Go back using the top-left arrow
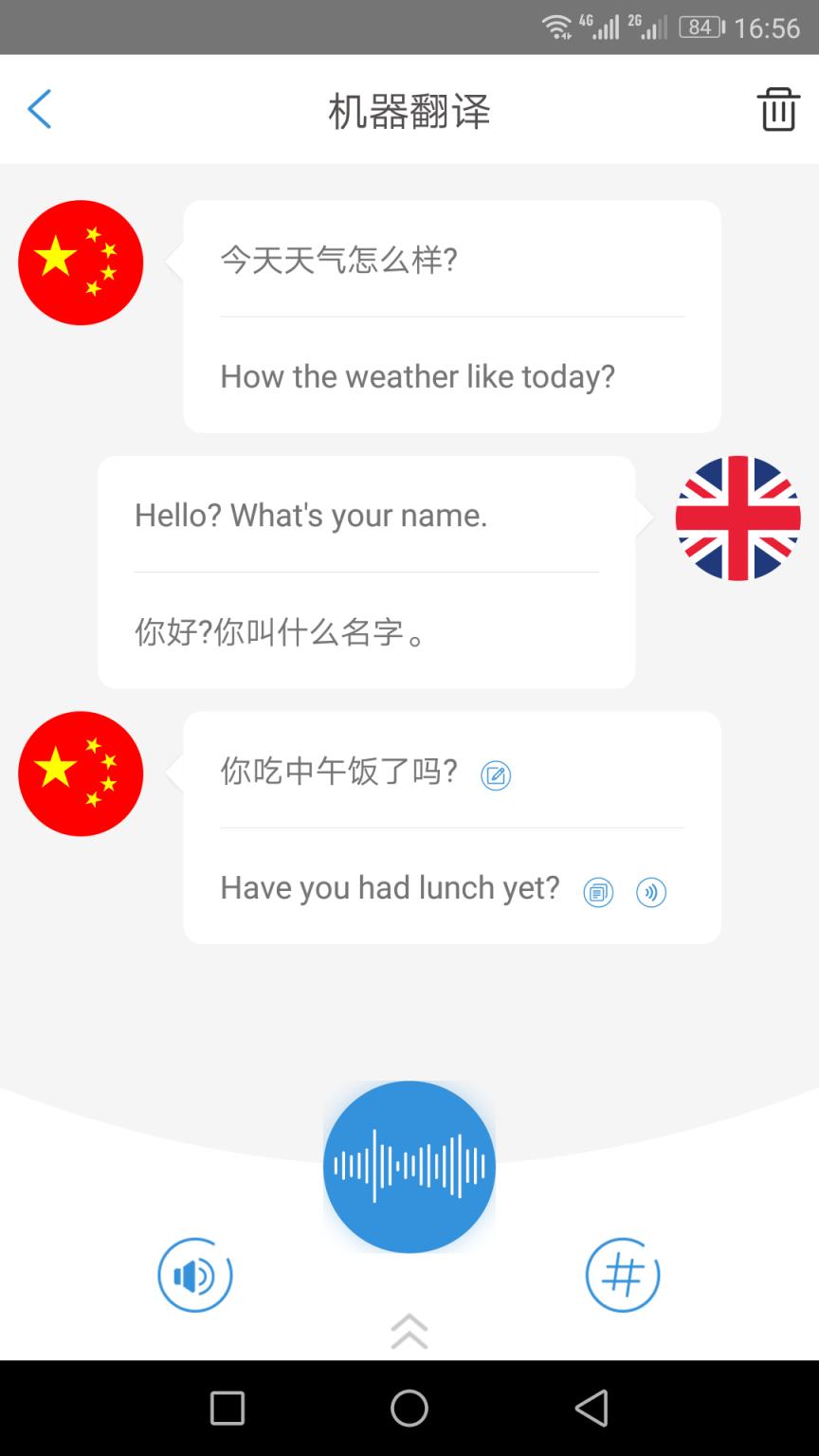Image resolution: width=819 pixels, height=1456 pixels. click(x=39, y=110)
